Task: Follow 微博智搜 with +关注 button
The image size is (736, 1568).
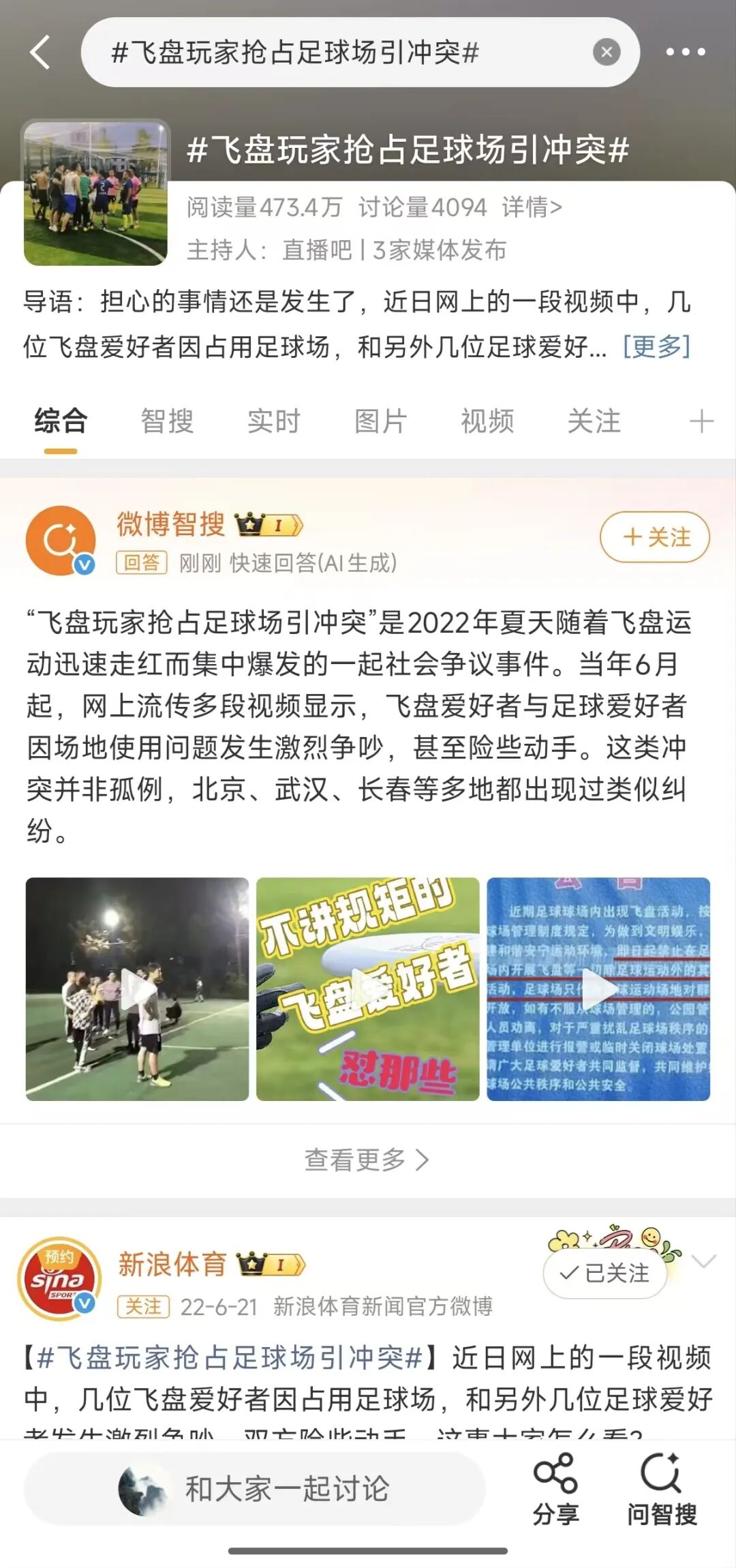Action: (655, 537)
